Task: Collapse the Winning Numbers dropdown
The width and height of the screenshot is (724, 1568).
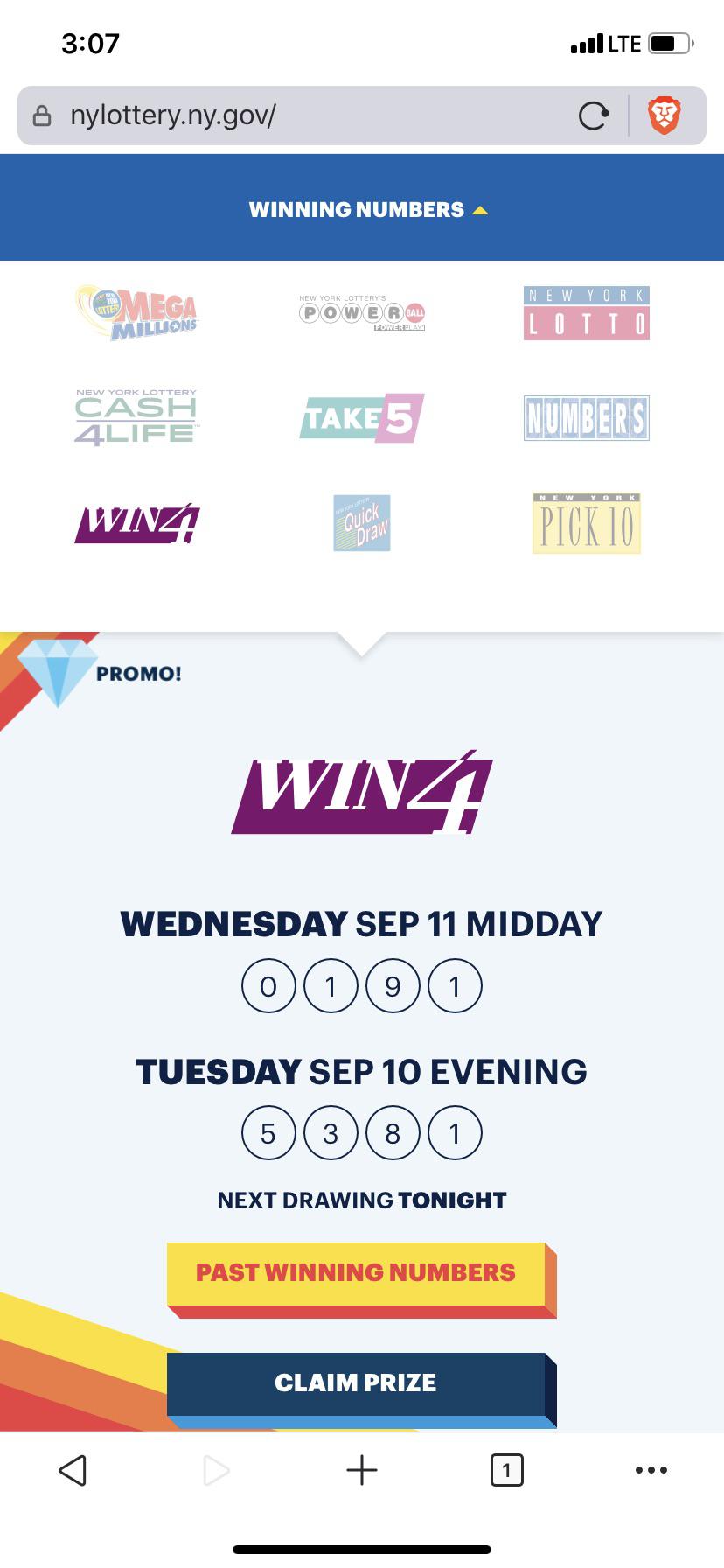Action: pyautogui.click(x=367, y=210)
